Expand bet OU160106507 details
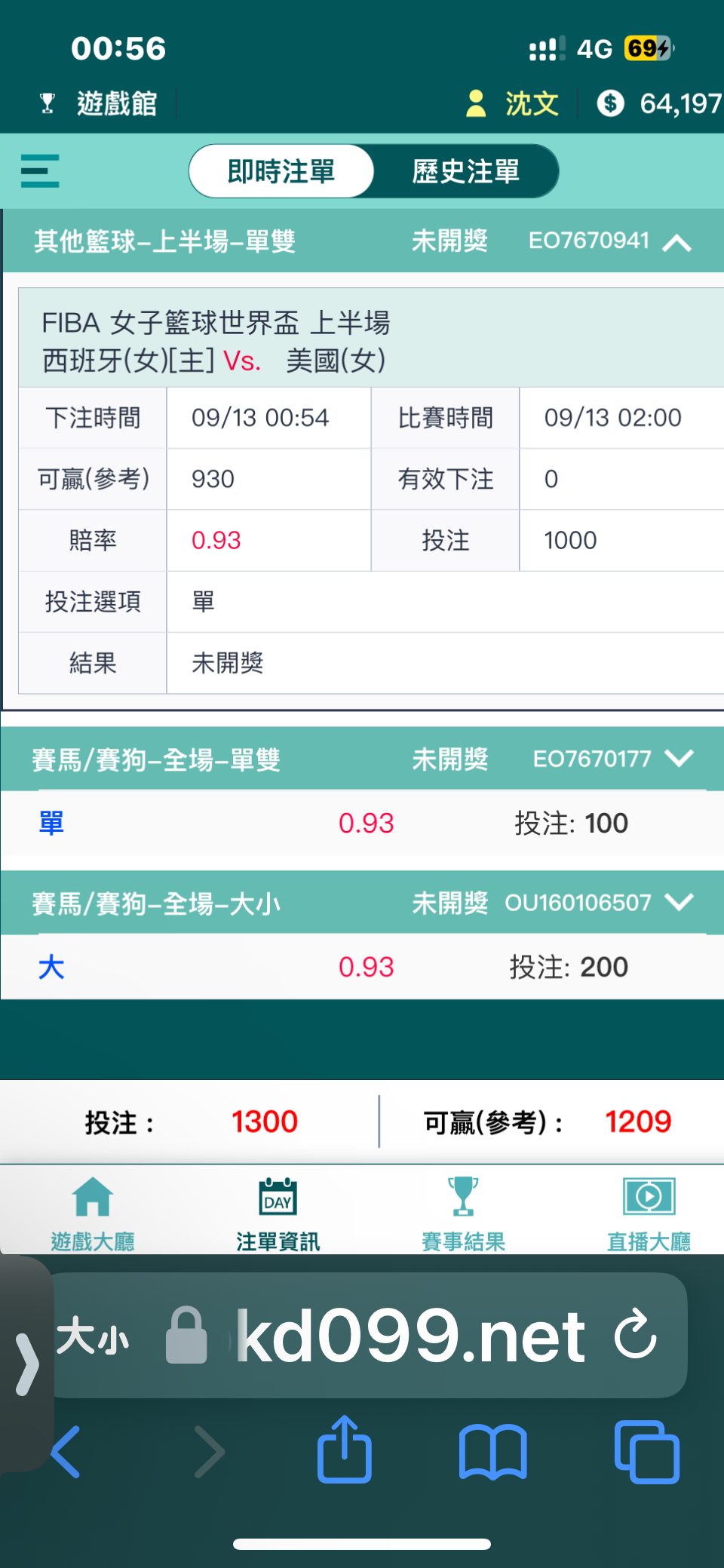724x1568 pixels. [680, 902]
